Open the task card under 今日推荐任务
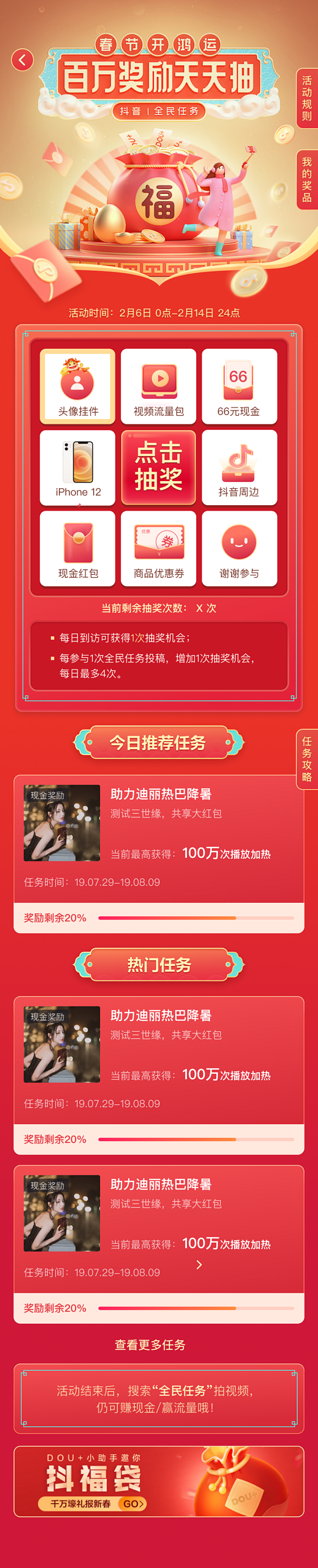Viewport: 318px width, 1568px height. coord(159,853)
